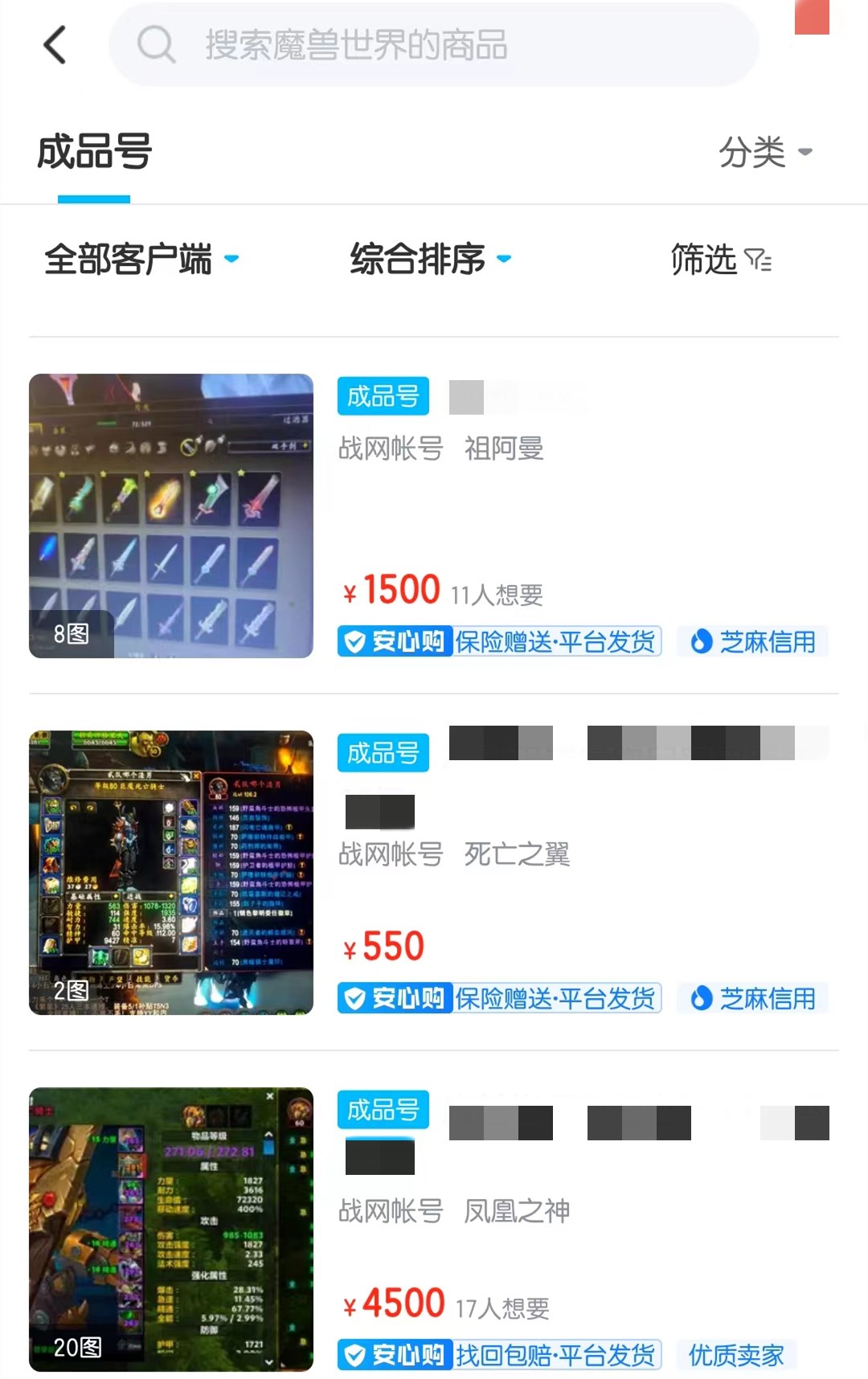Open the 全部客户端 dropdown
This screenshot has width=868, height=1379.
141,260
